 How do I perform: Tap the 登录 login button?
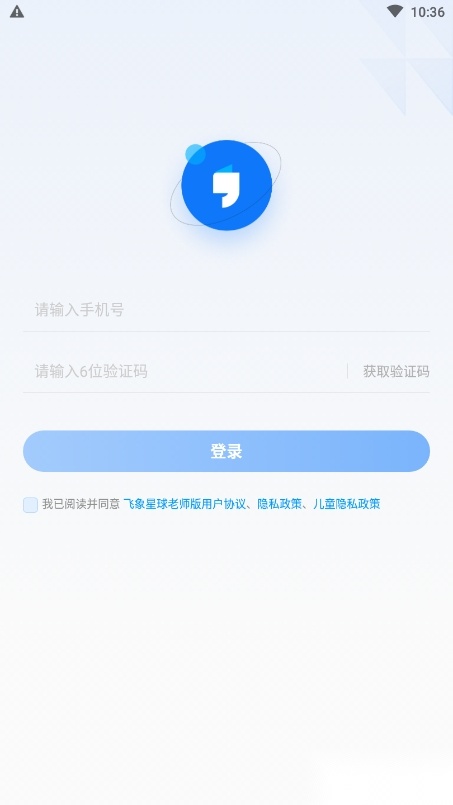coord(226,451)
